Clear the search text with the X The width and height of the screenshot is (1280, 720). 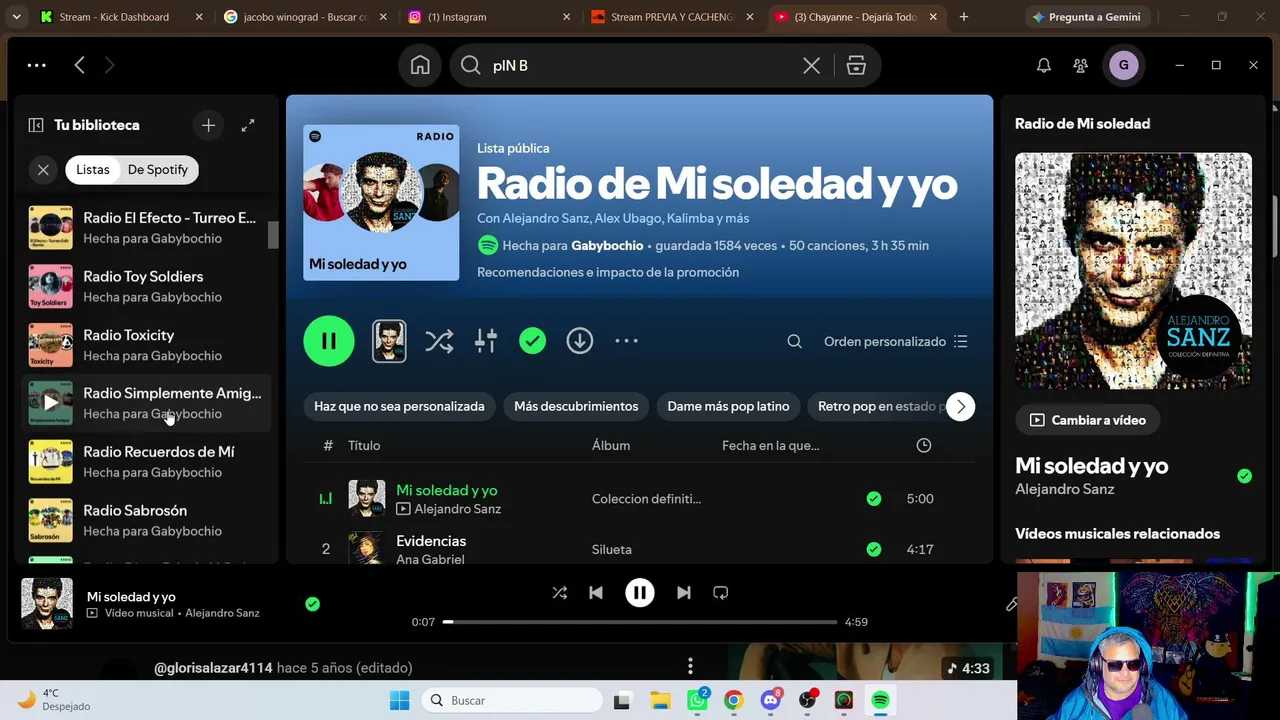811,65
